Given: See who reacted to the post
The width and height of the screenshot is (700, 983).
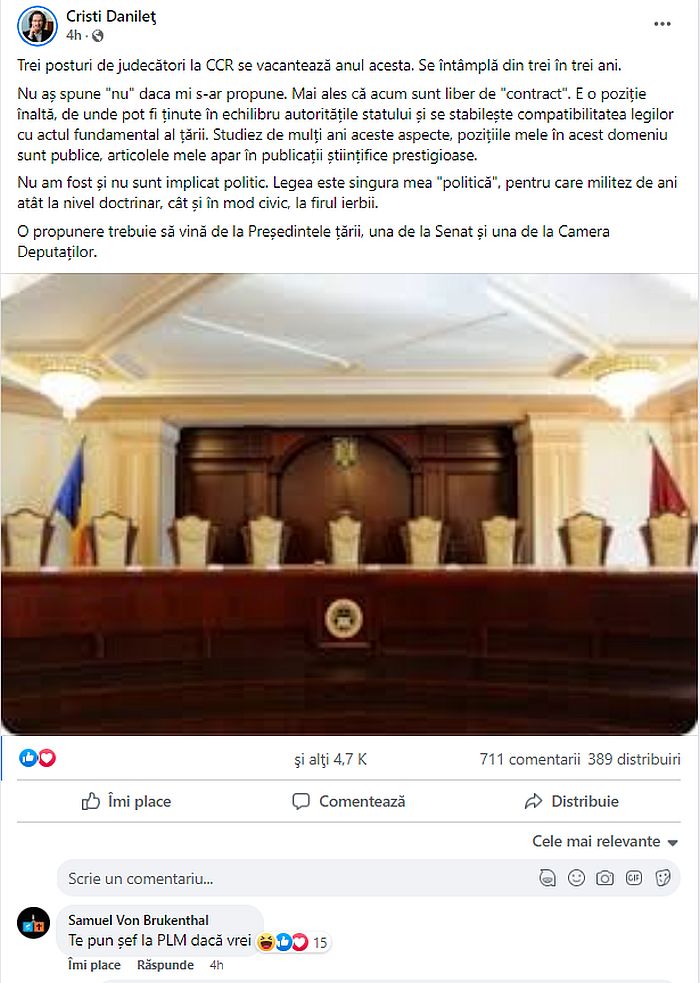Looking at the screenshot, I should (x=331, y=759).
